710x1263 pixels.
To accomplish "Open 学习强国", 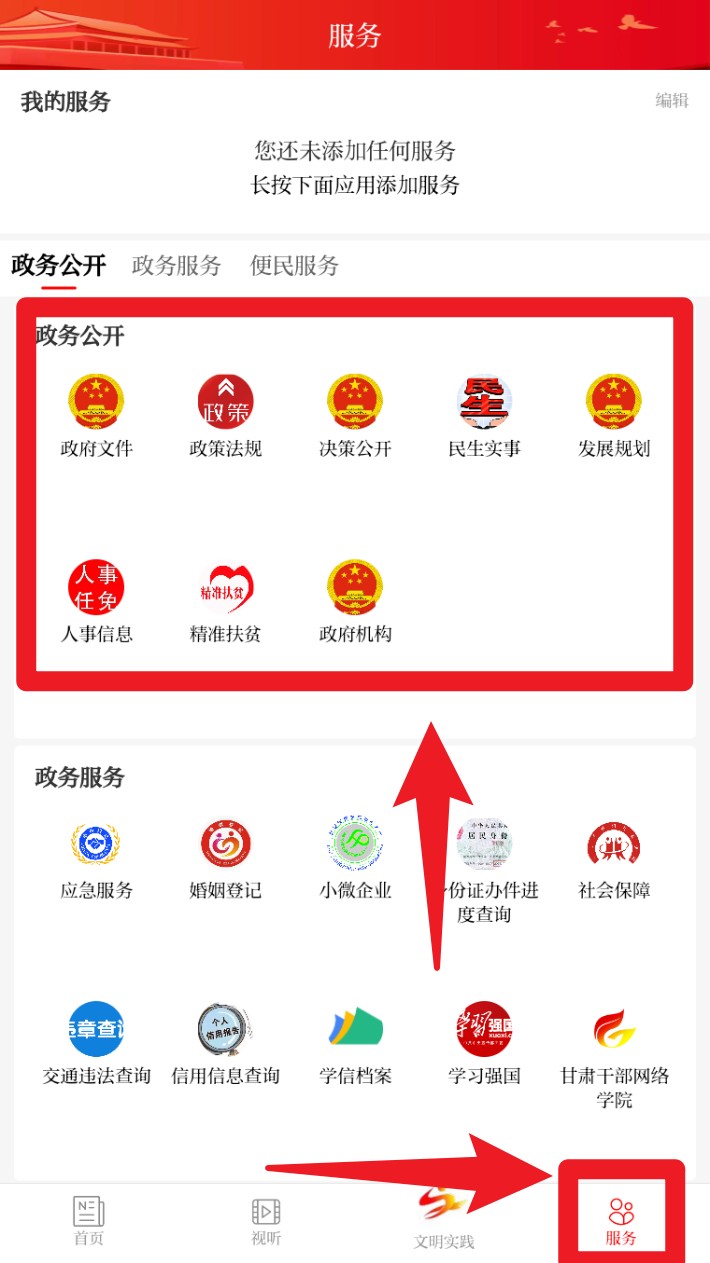I will (484, 1043).
